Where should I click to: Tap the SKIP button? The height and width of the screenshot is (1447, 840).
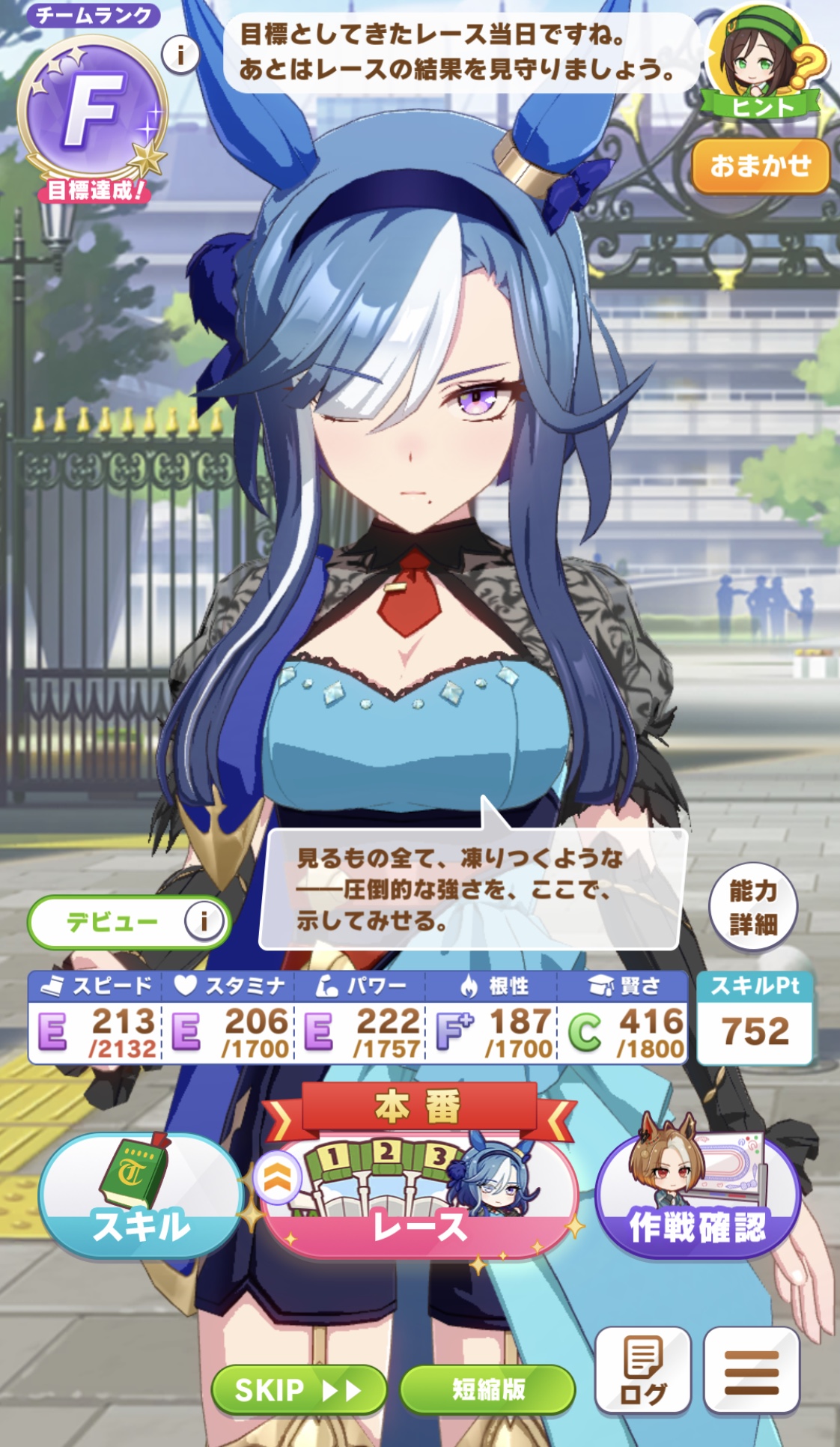tap(299, 1390)
